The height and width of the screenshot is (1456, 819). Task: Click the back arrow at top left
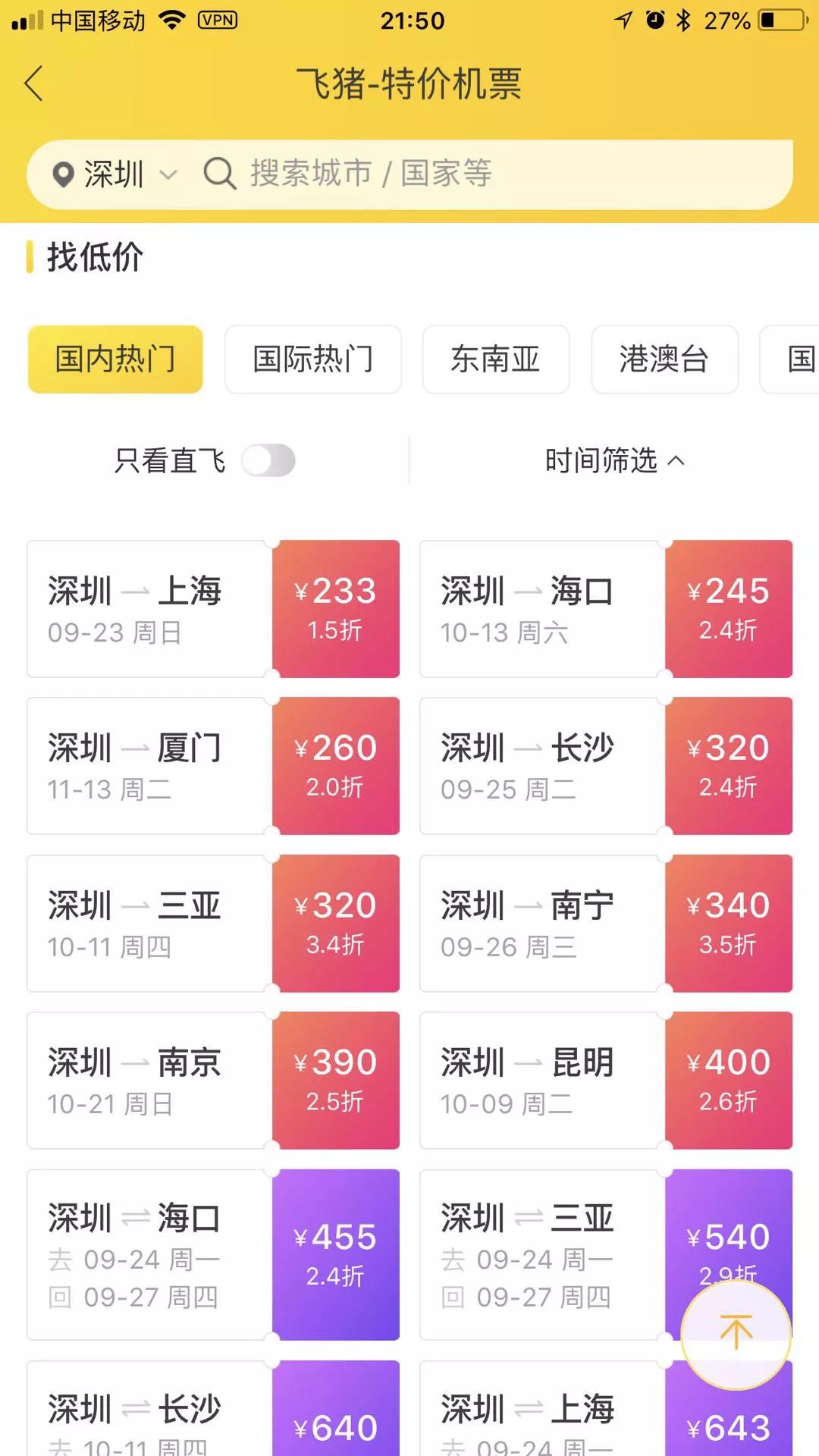pos(33,85)
